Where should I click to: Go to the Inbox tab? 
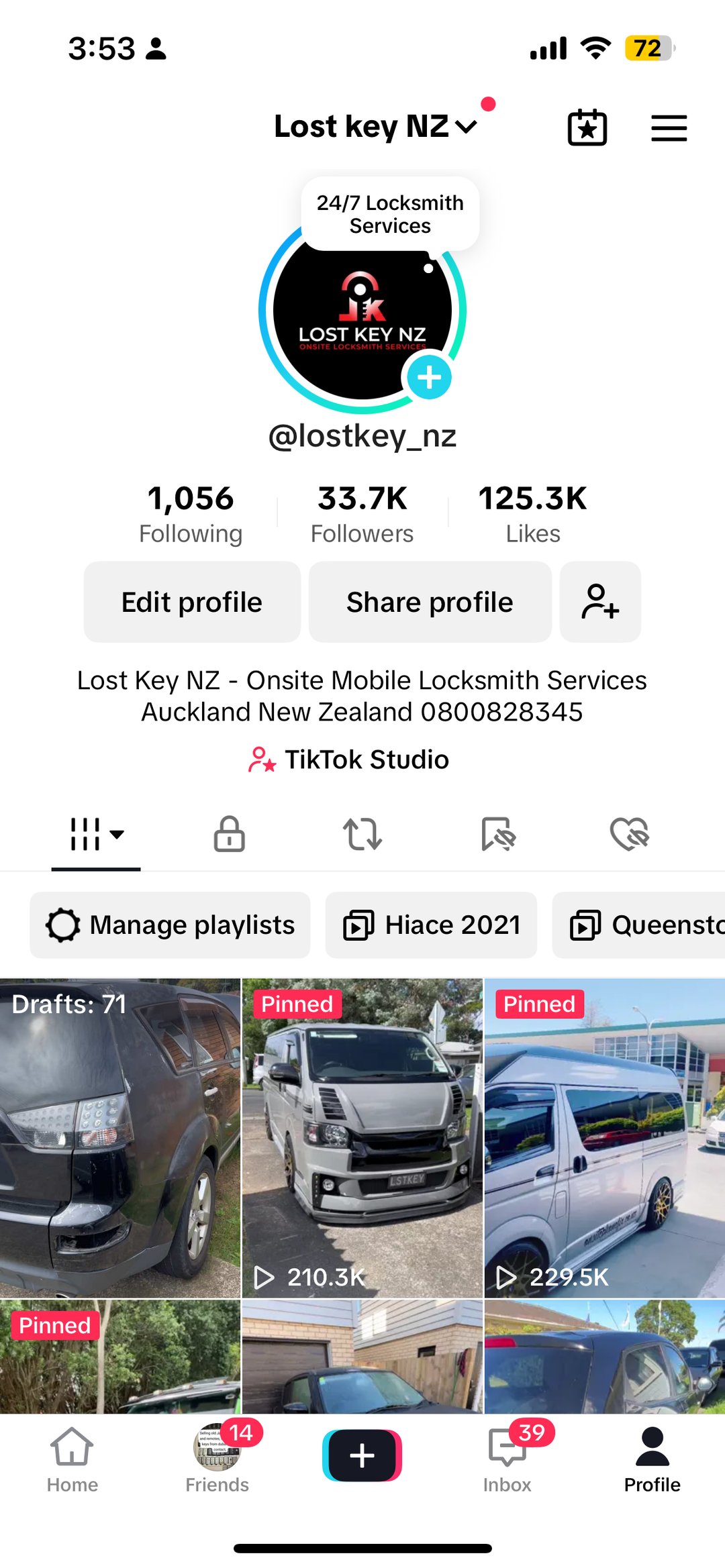click(507, 1457)
